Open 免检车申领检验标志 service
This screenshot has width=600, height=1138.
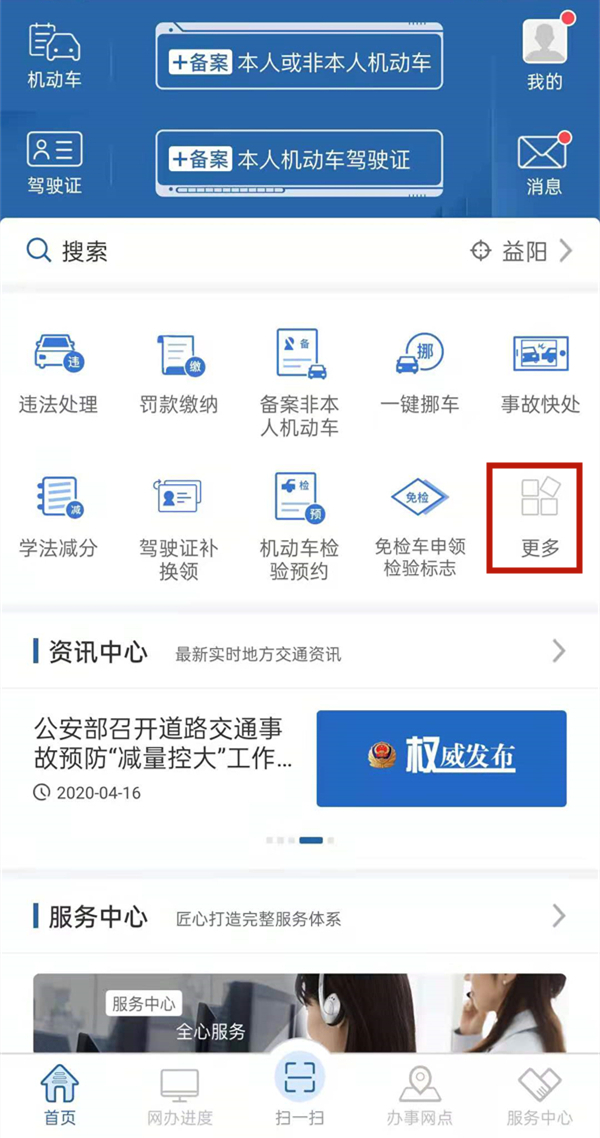[x=419, y=525]
